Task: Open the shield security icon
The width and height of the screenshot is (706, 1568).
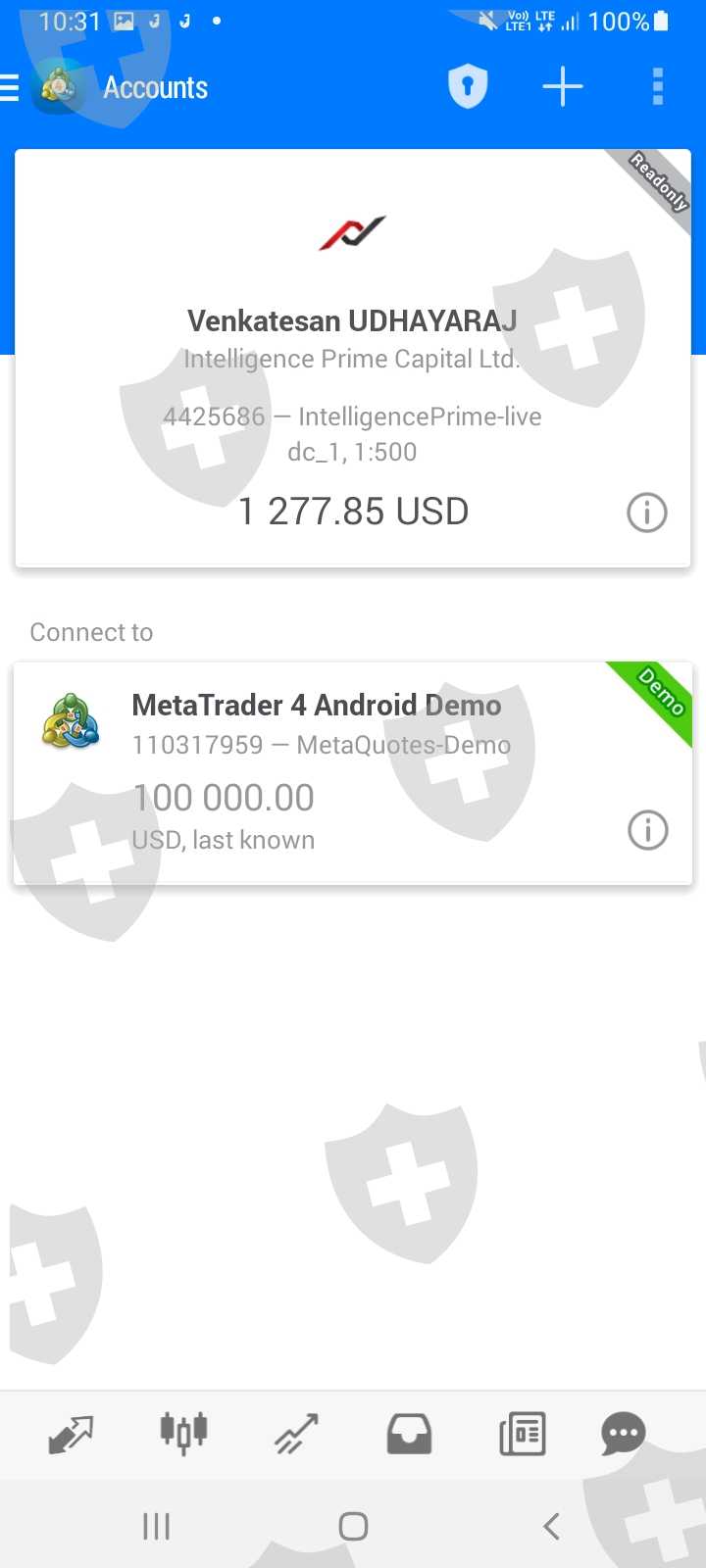Action: click(468, 87)
